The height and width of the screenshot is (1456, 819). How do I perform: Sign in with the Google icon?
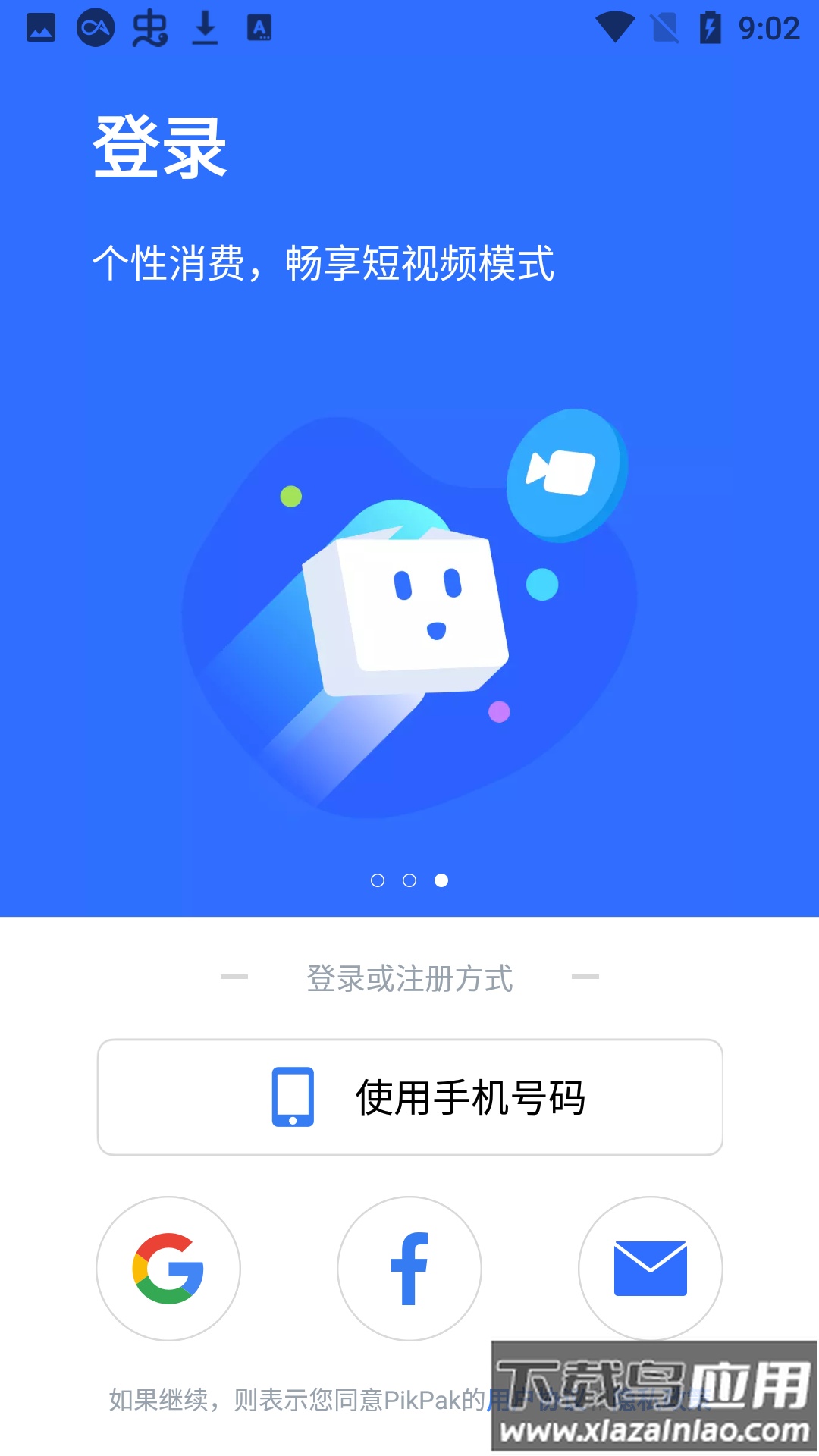pos(168,1268)
